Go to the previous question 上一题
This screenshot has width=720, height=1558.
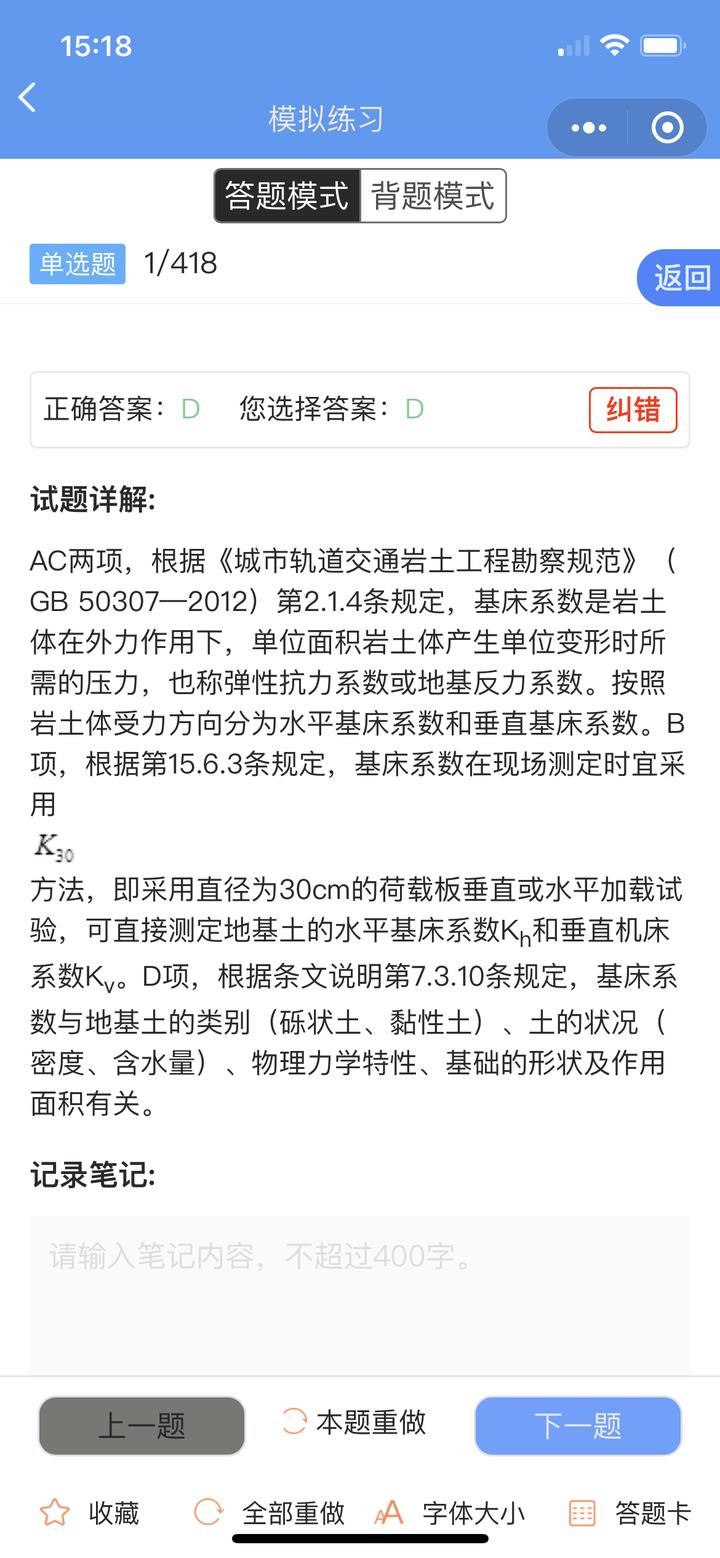[x=142, y=1425]
